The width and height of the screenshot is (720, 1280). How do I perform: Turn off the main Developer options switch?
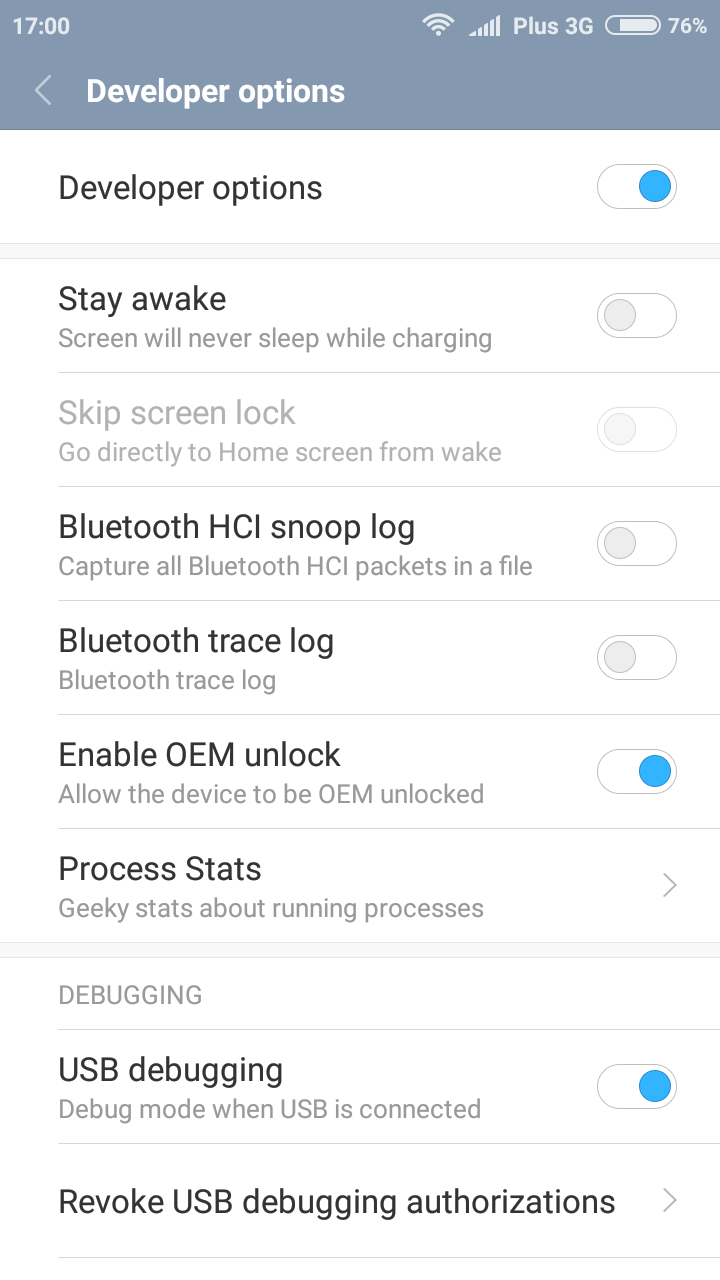(x=636, y=187)
